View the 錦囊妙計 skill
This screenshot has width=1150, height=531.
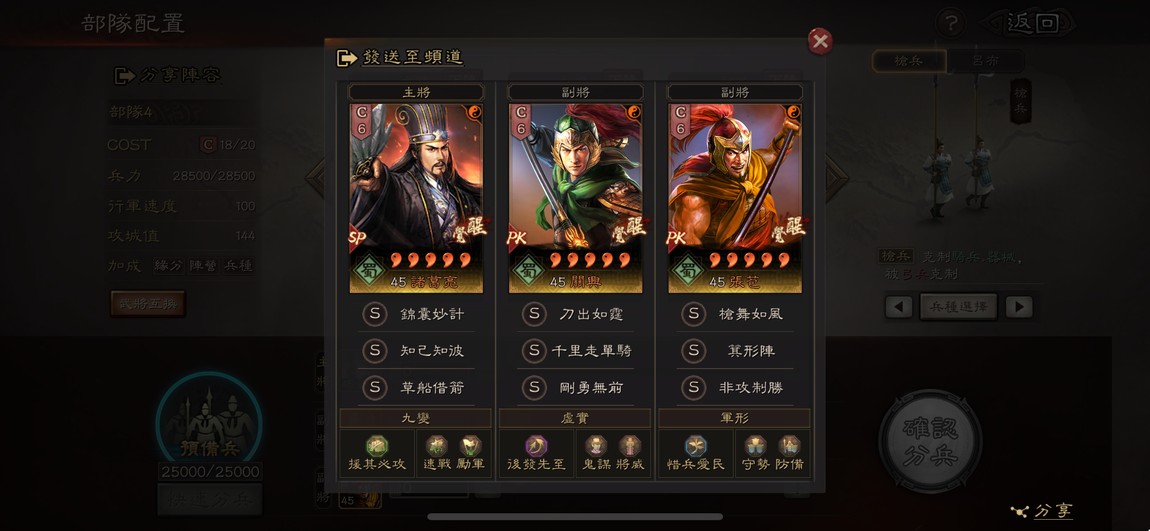415,314
